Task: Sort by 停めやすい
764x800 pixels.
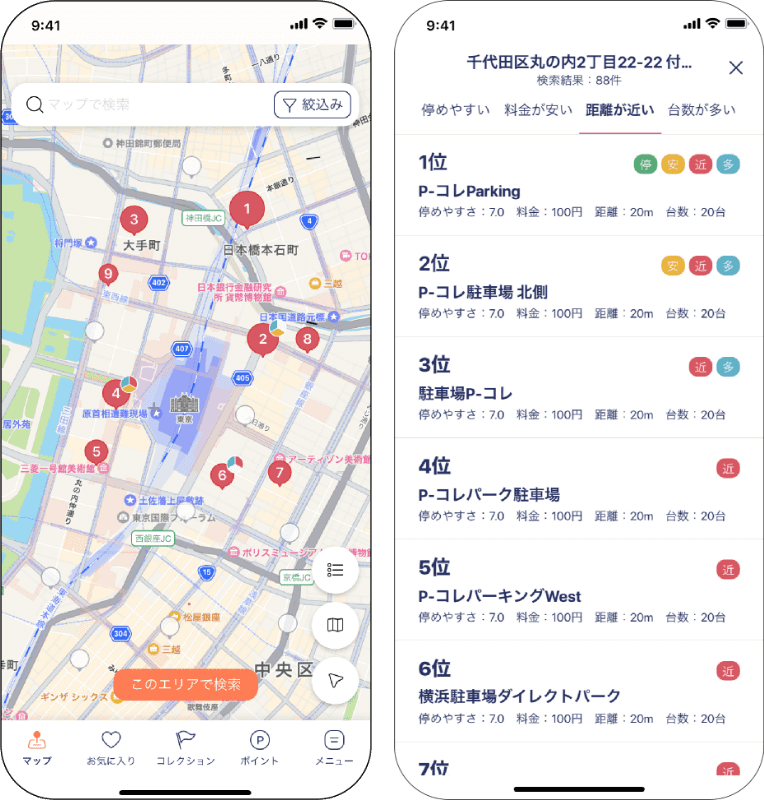Action: tap(455, 110)
